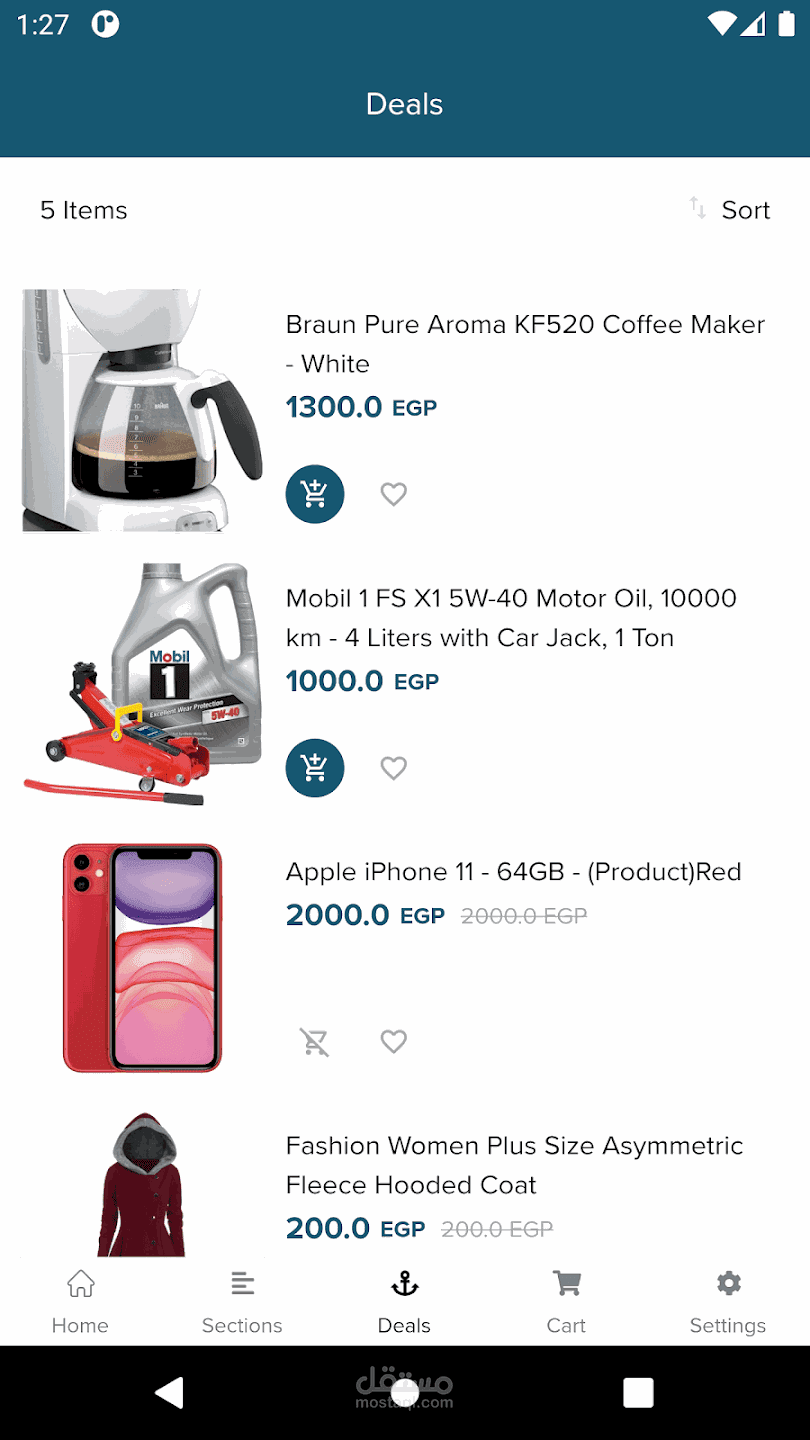Open the Cart tab

point(566,1302)
